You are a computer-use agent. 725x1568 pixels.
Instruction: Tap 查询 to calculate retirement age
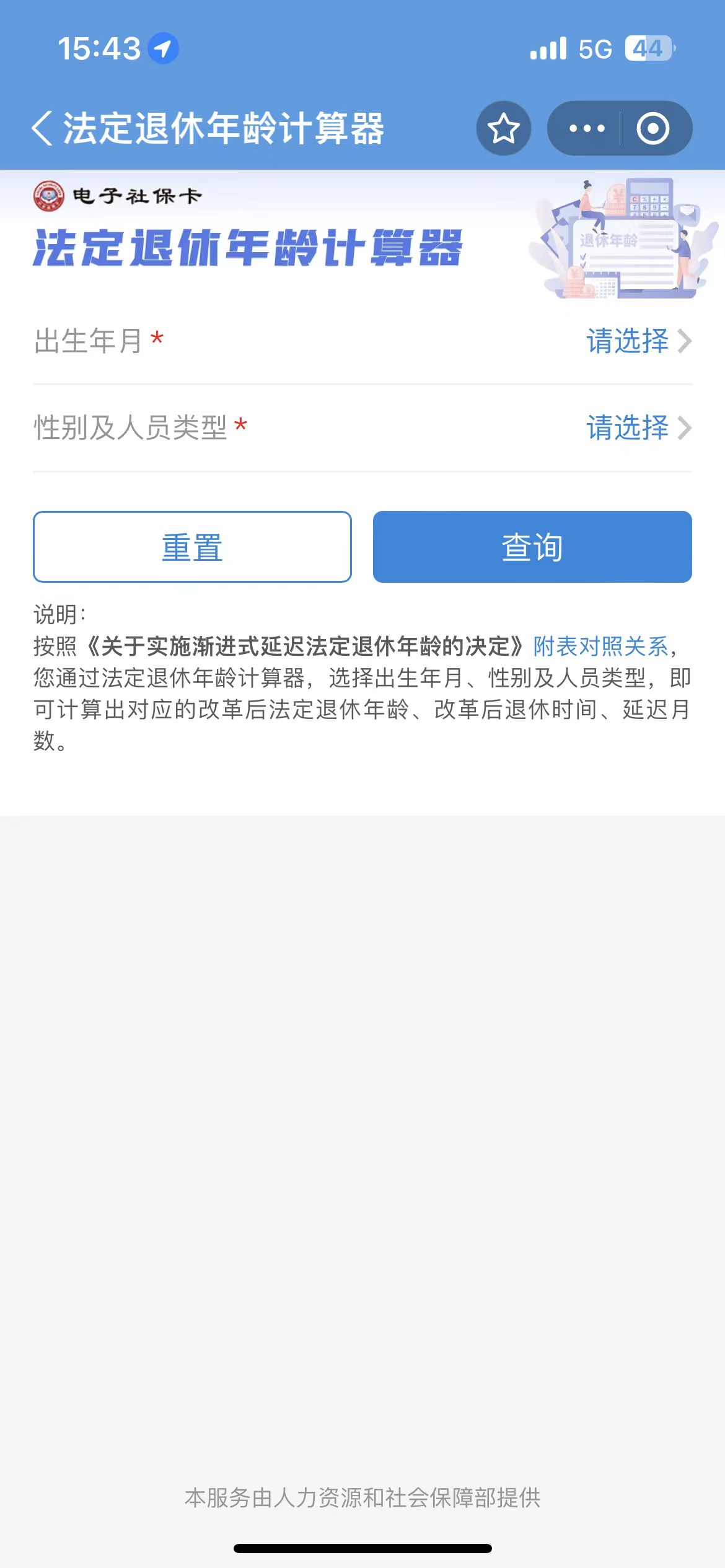[x=532, y=547]
